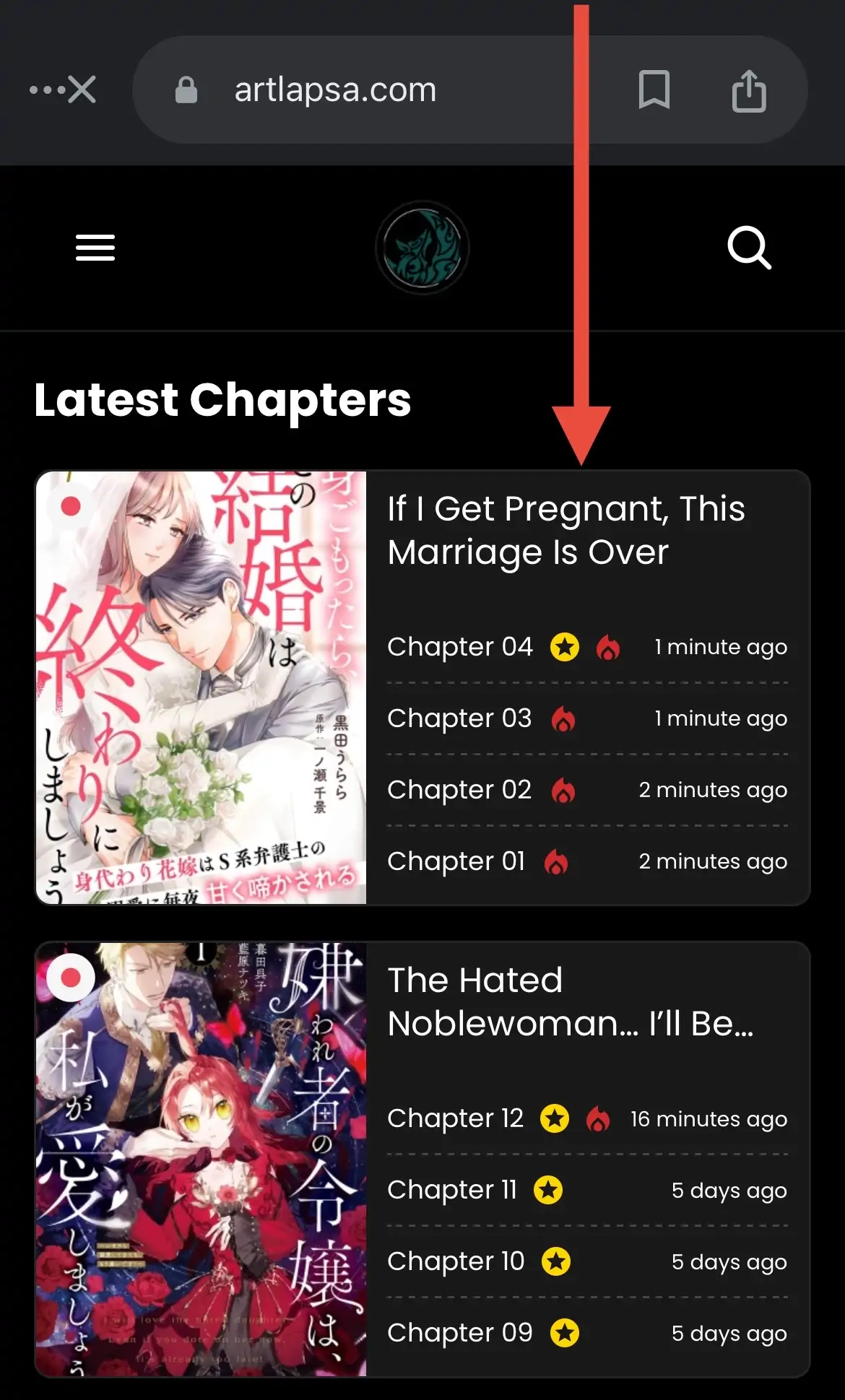Open title If I Get Pregnant, This Marriage Is Over
The image size is (845, 1400).
(x=565, y=530)
